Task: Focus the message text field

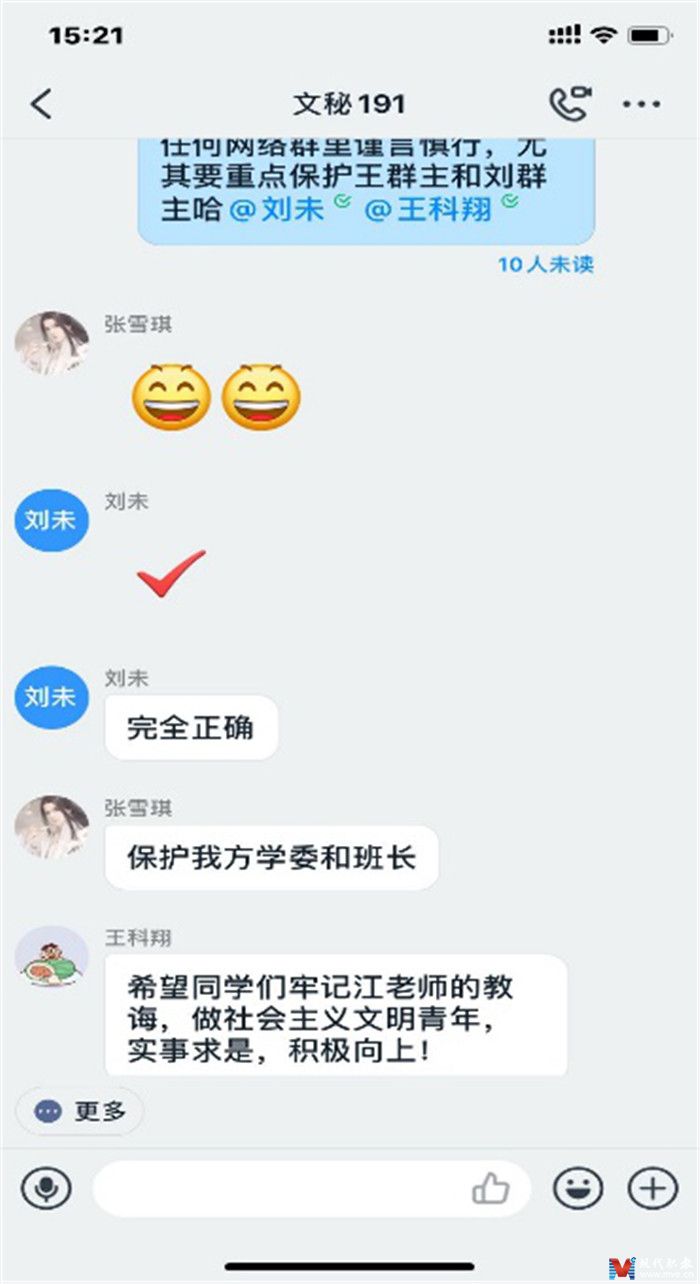Action: point(280,1189)
